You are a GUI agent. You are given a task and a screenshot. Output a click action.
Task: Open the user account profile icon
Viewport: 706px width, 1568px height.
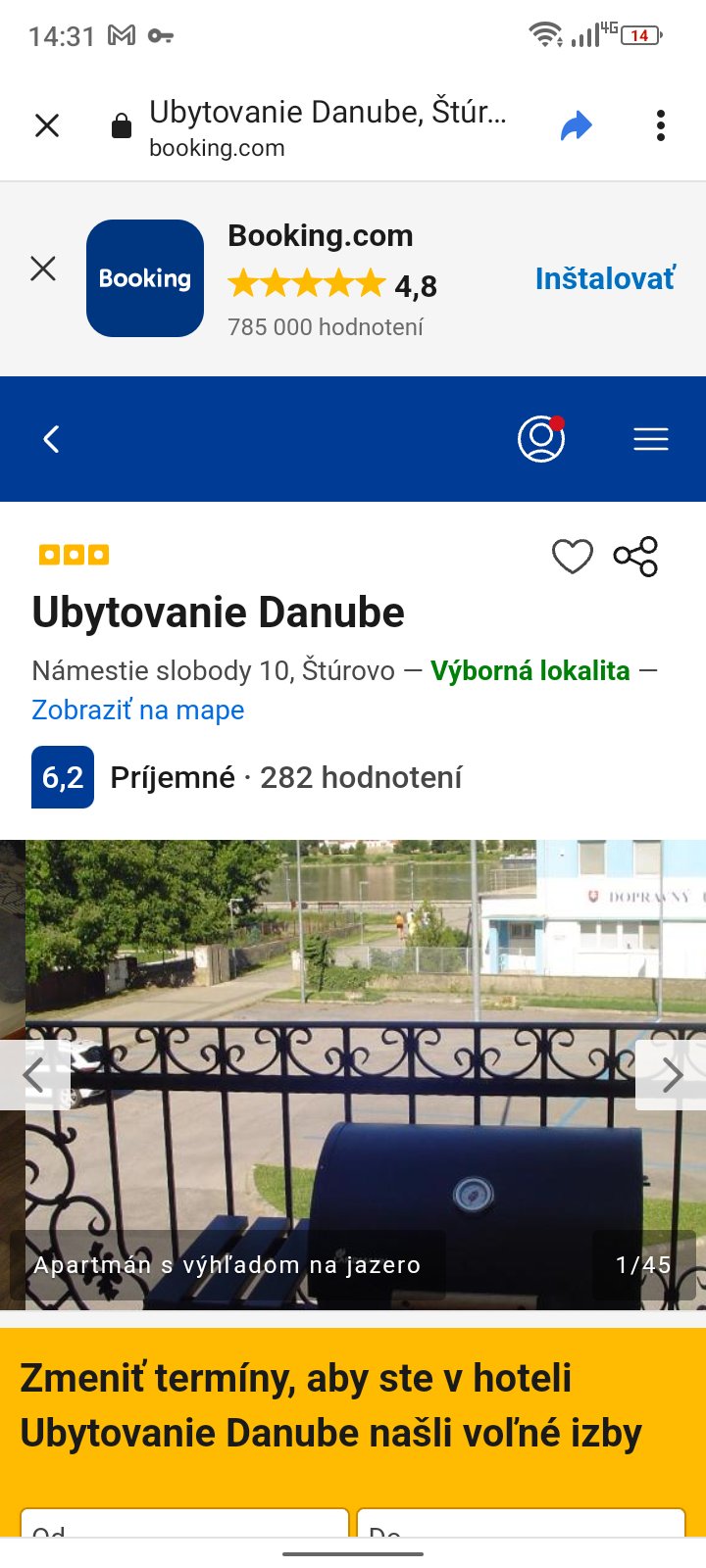tap(541, 439)
